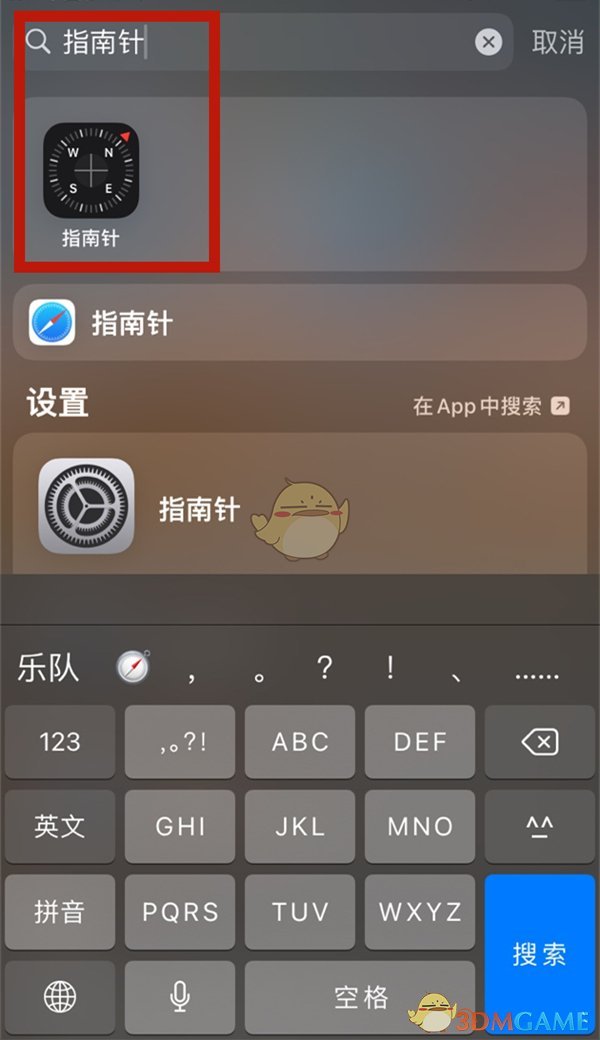
Task: Clear the search field text
Action: 488,42
